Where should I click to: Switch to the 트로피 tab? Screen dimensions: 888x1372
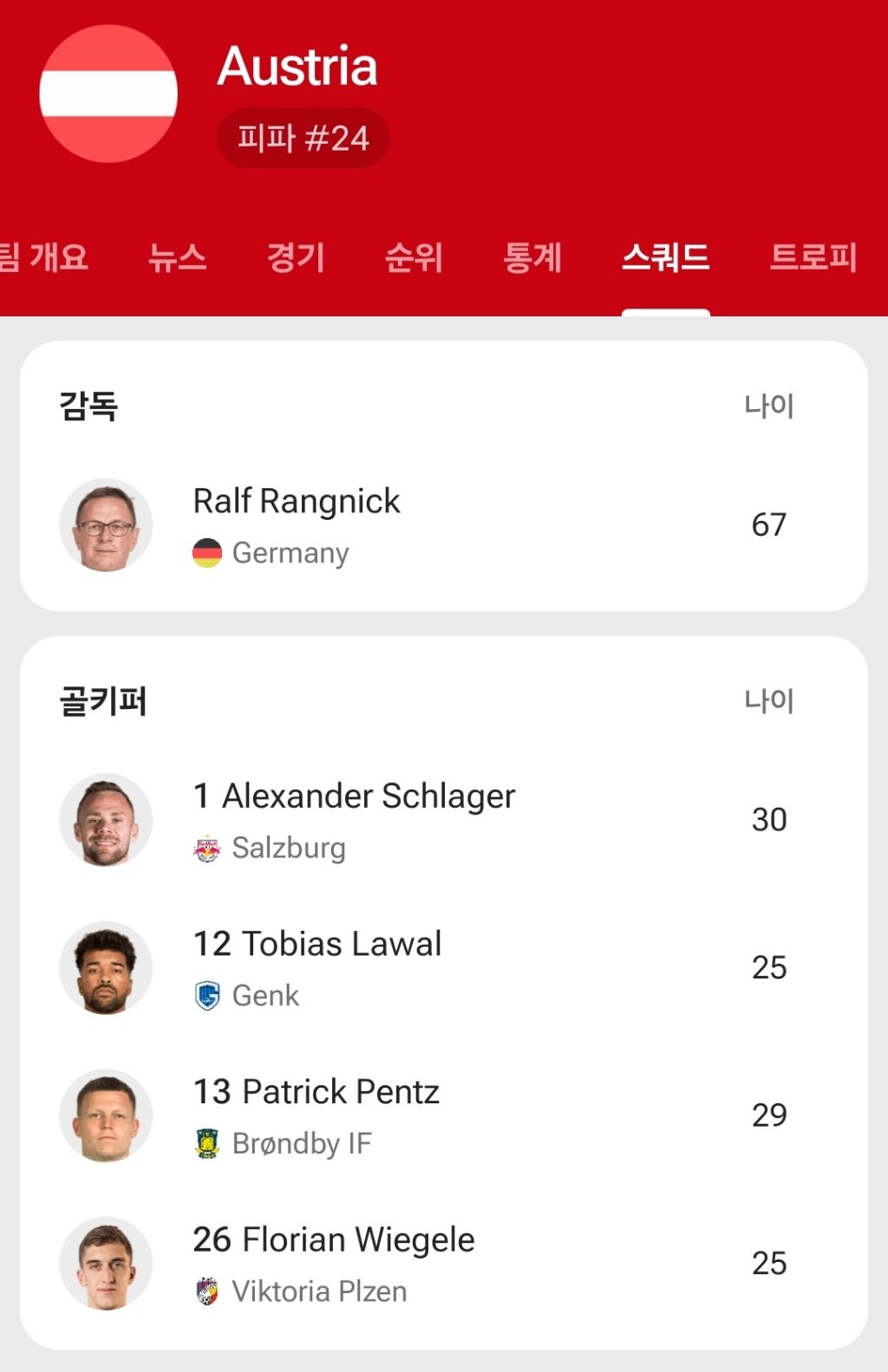813,257
